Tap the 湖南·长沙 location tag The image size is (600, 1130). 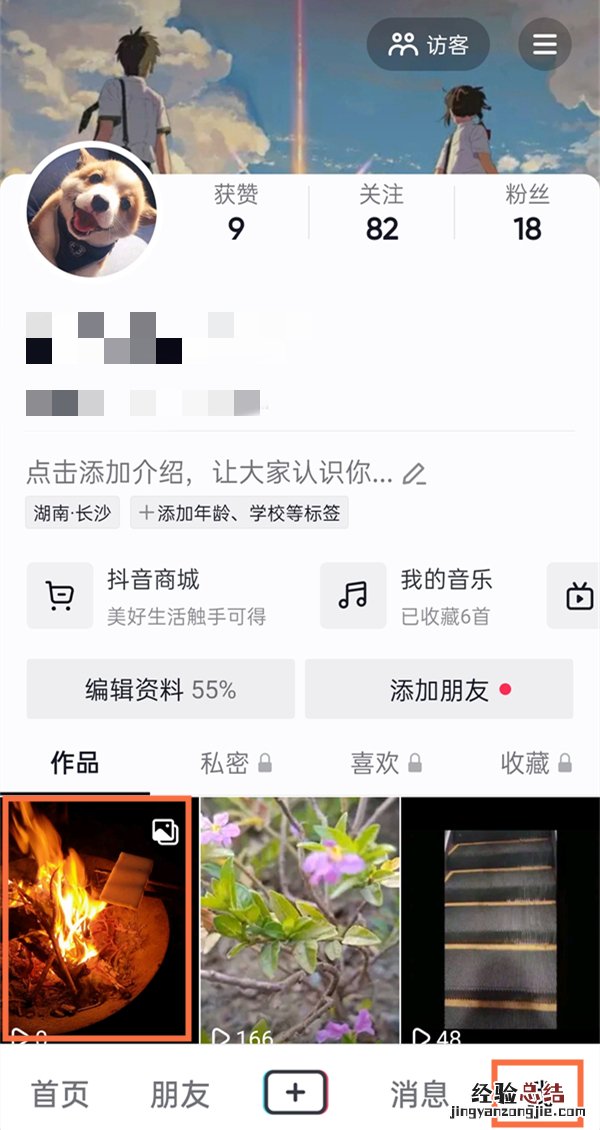coord(73,514)
